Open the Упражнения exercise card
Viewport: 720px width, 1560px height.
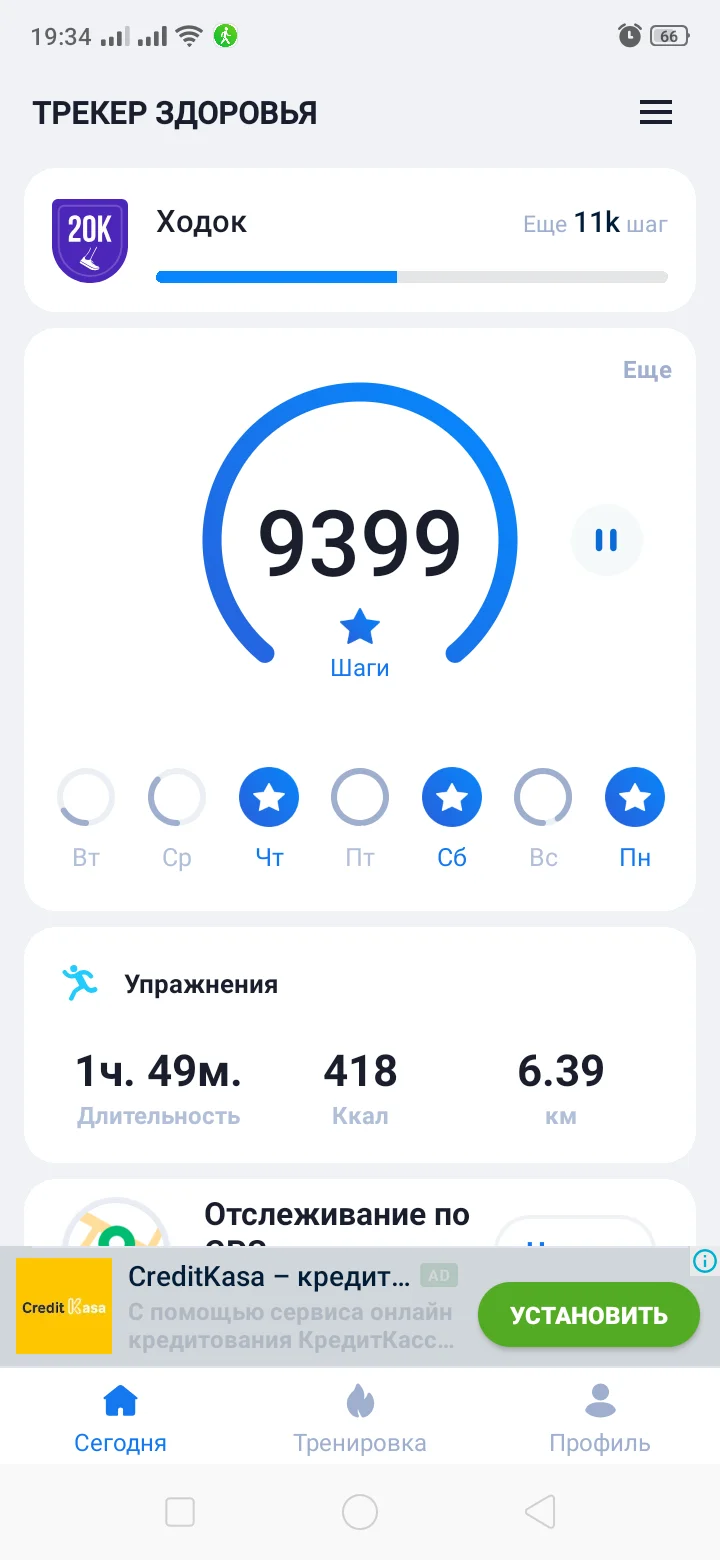[359, 1044]
